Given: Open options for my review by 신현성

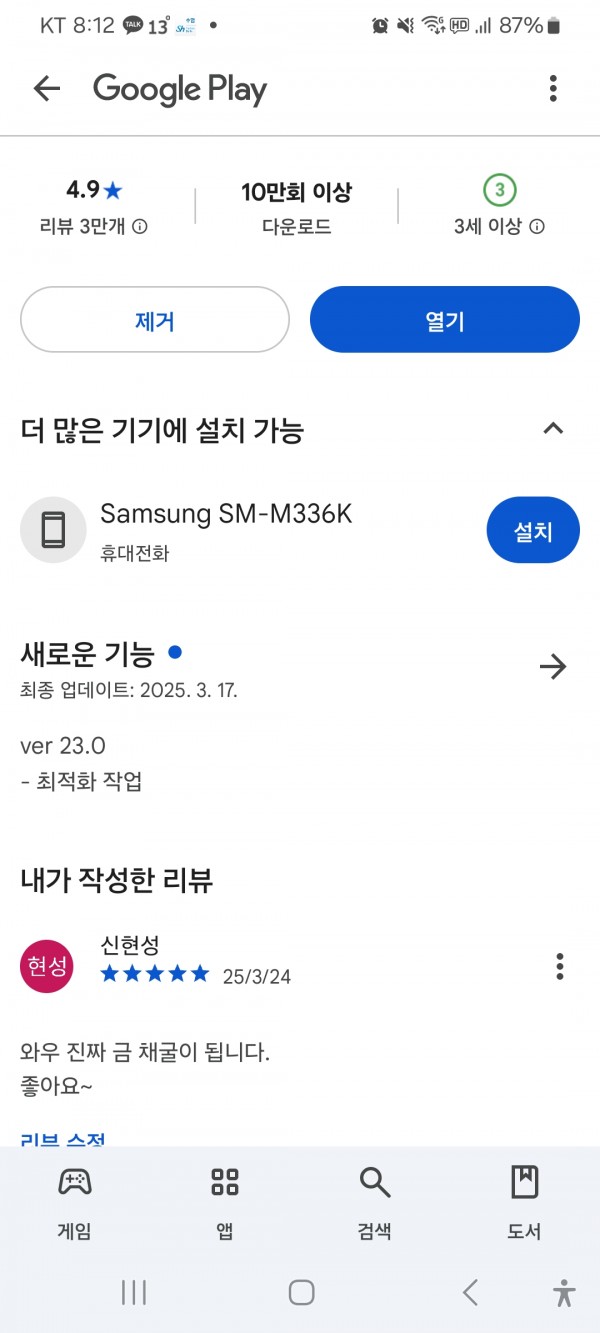Looking at the screenshot, I should 560,966.
